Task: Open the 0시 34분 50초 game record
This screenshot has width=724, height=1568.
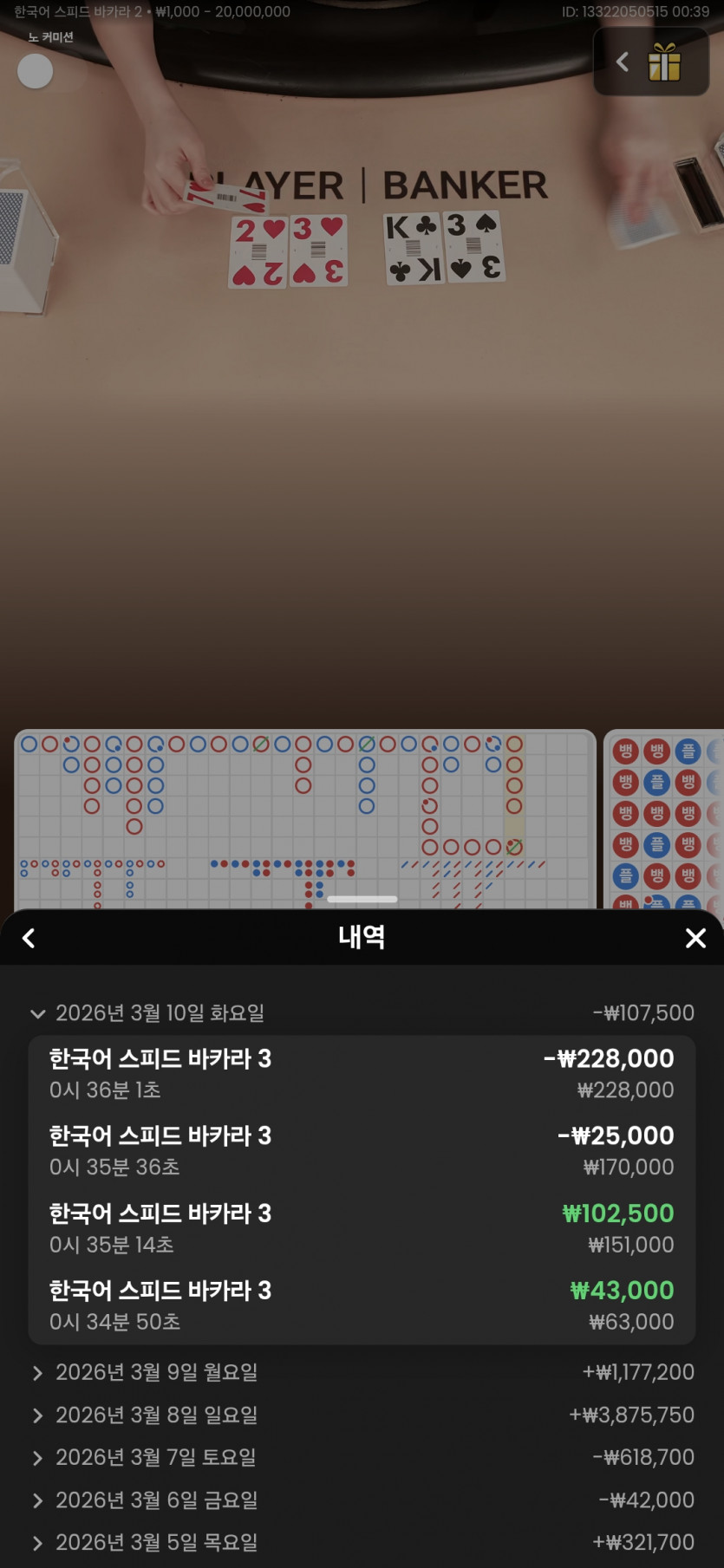Action: click(x=362, y=1305)
